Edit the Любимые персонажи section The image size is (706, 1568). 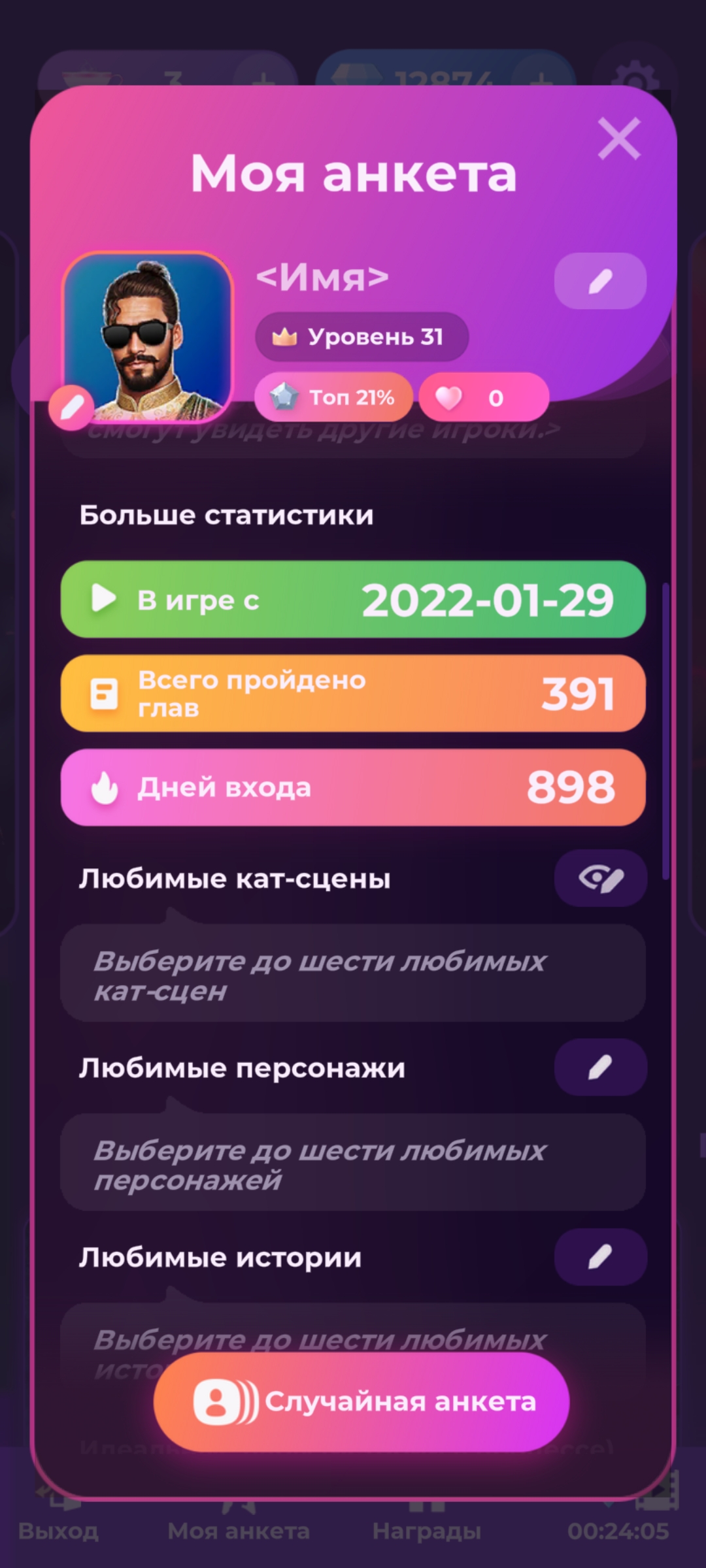[x=600, y=1067]
